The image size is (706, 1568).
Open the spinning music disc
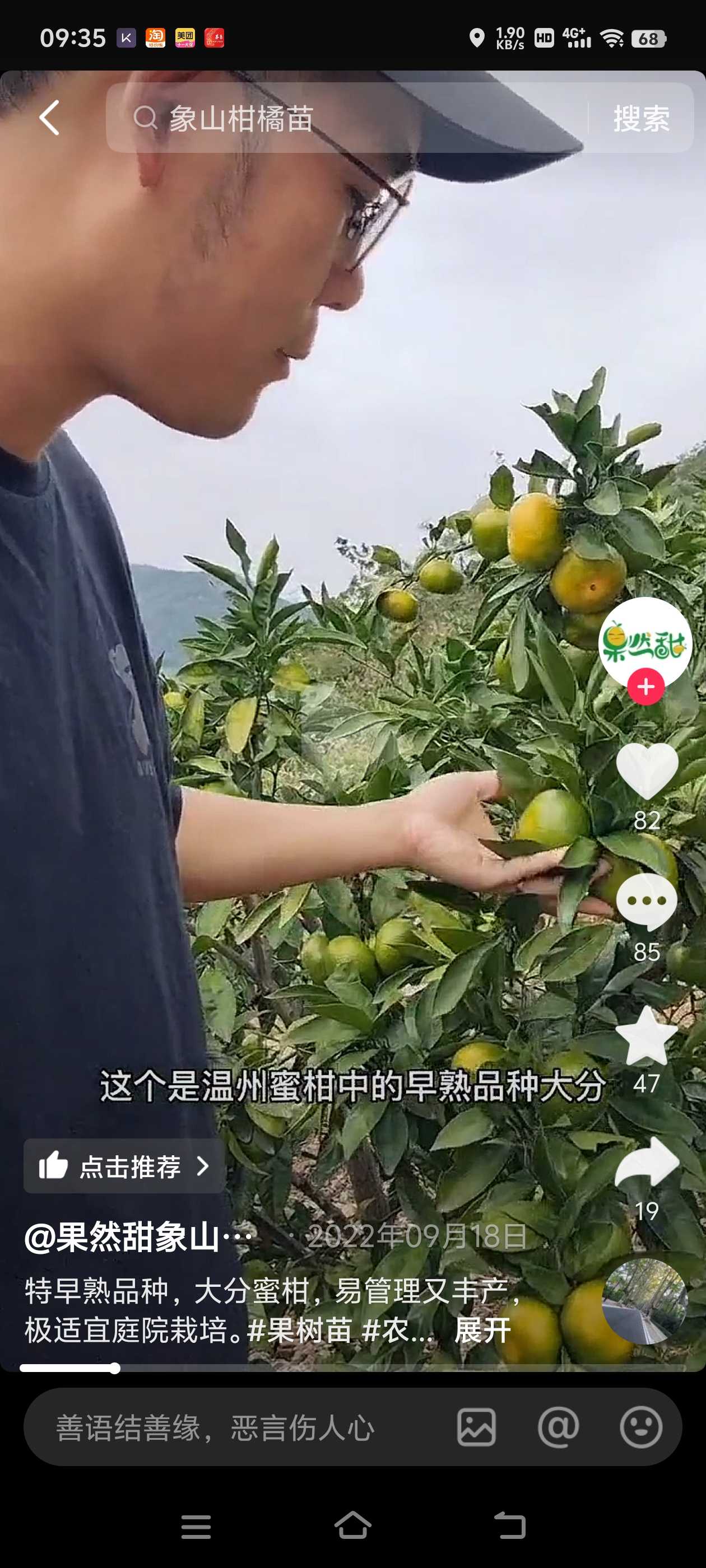[x=645, y=1301]
